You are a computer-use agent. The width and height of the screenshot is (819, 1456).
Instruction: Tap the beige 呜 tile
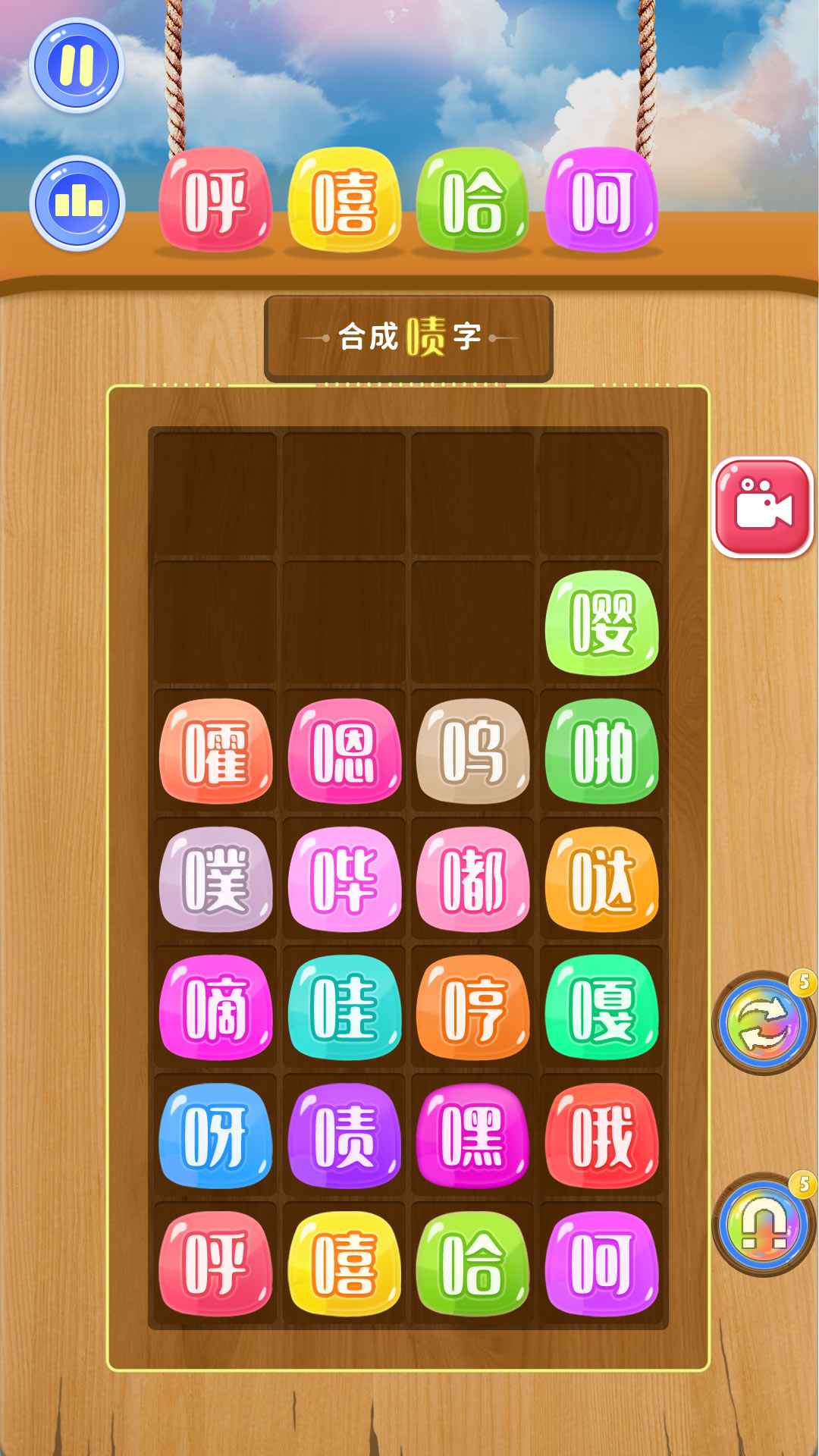(x=472, y=752)
